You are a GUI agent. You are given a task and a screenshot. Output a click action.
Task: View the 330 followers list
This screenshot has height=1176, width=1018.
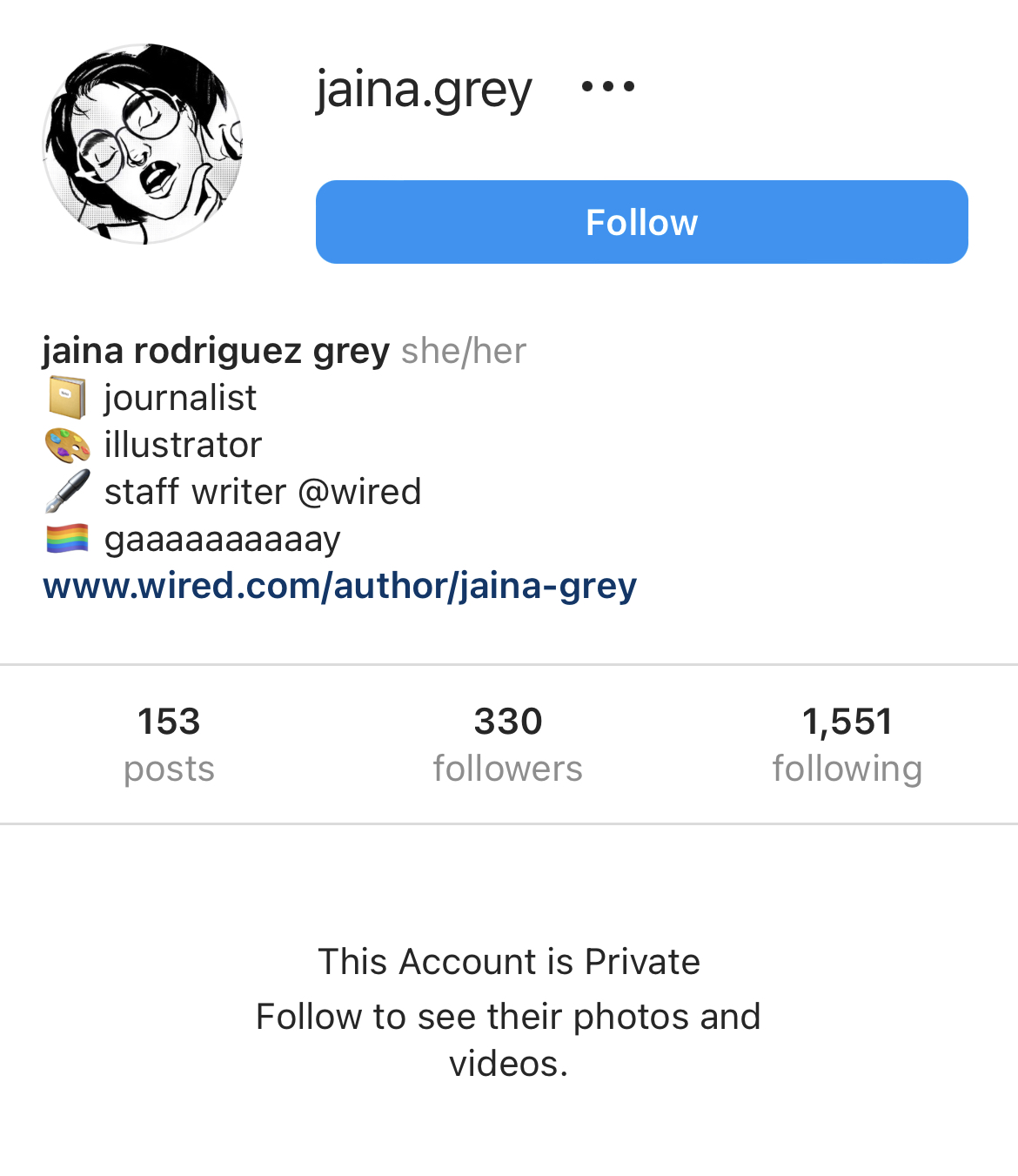(x=508, y=744)
